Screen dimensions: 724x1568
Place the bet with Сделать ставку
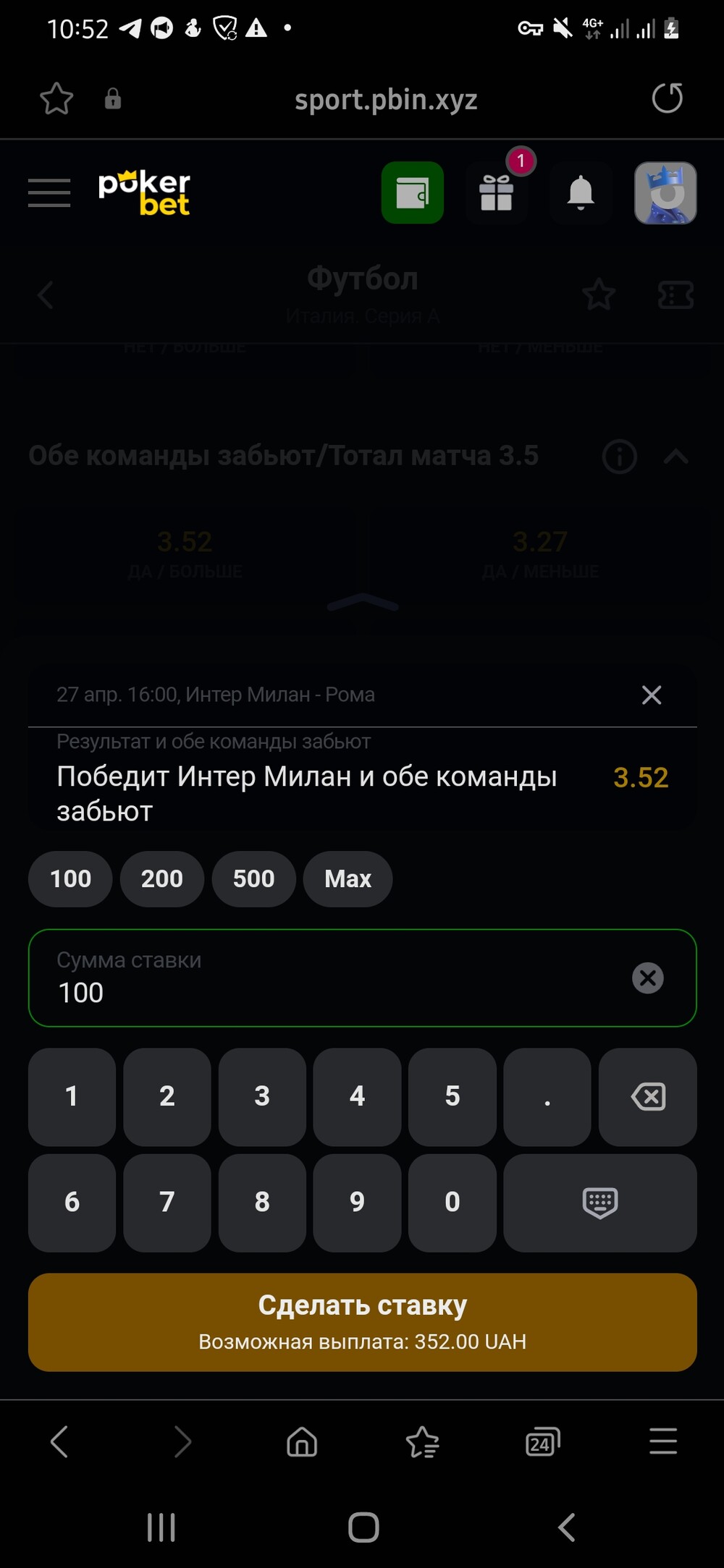click(x=363, y=1322)
